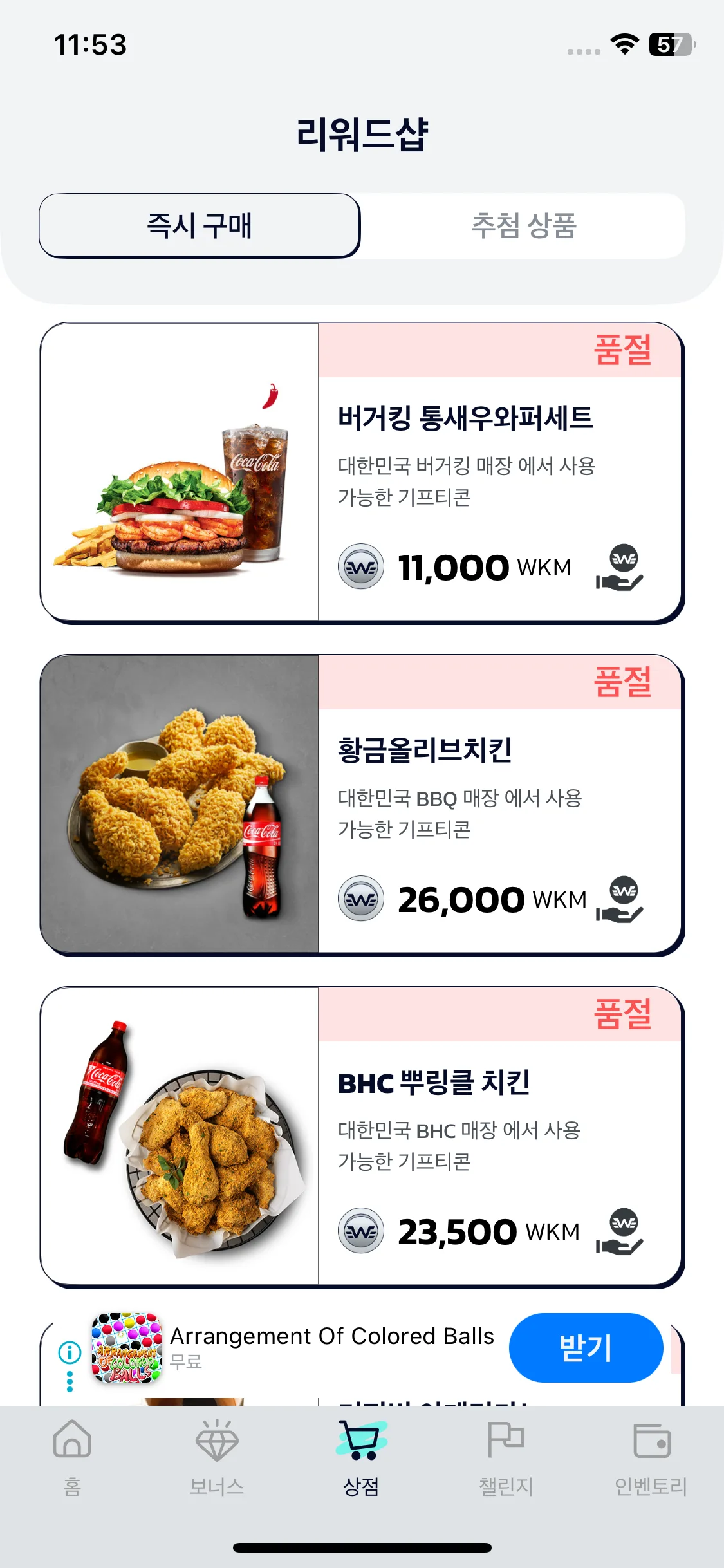Screen dimensions: 724x1568
Task: Open the ad info icon
Action: pyautogui.click(x=70, y=1352)
